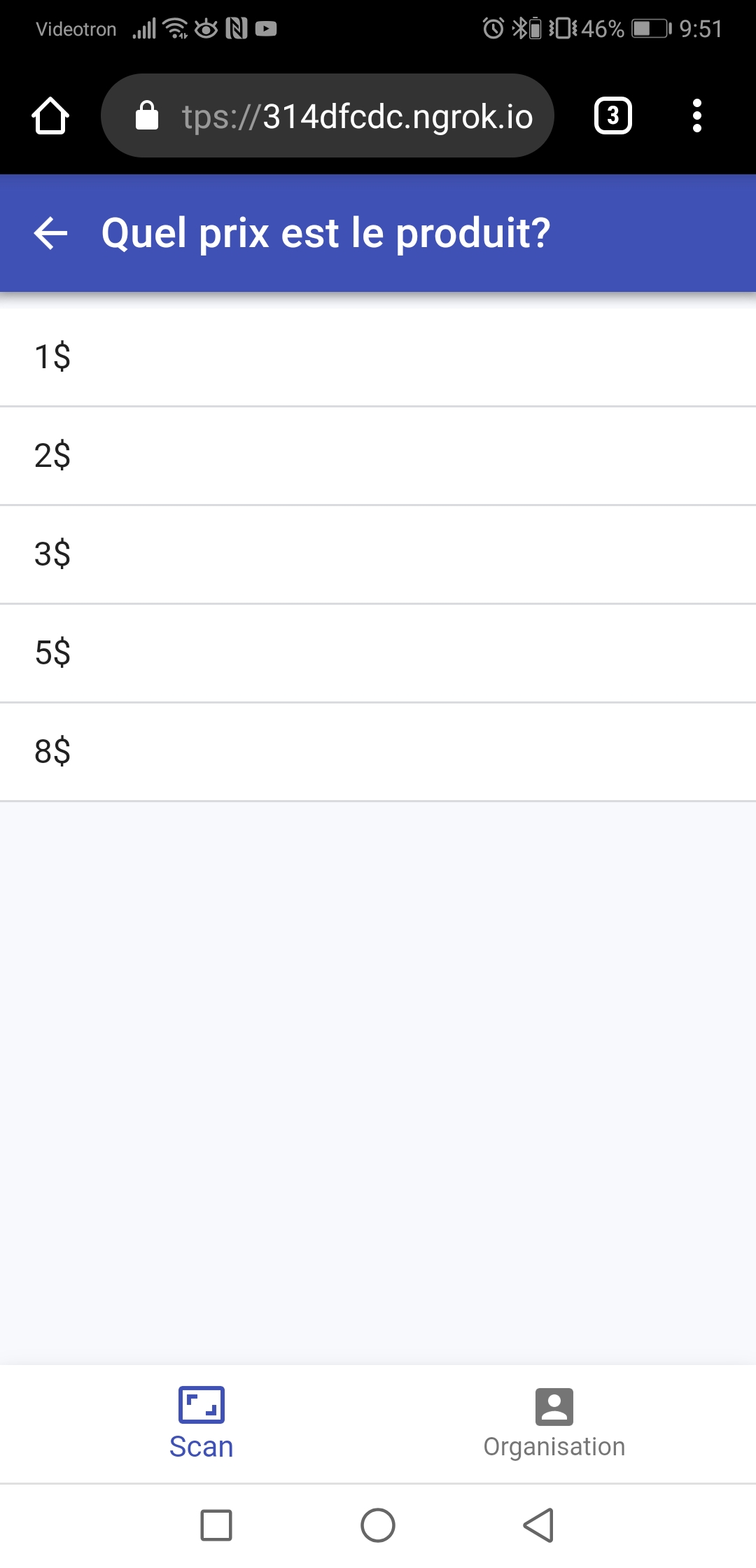This screenshot has height=1568, width=756.
Task: Tap the browser home icon
Action: pyautogui.click(x=50, y=116)
